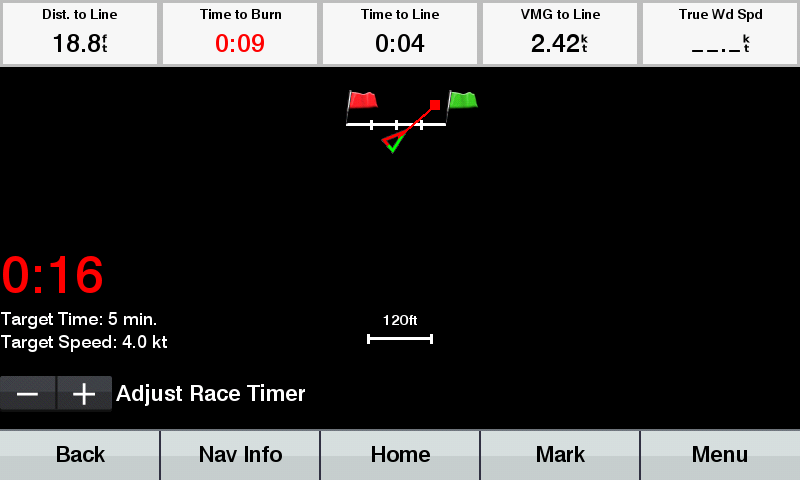The image size is (800, 480).
Task: Open Nav Info
Action: (240, 455)
